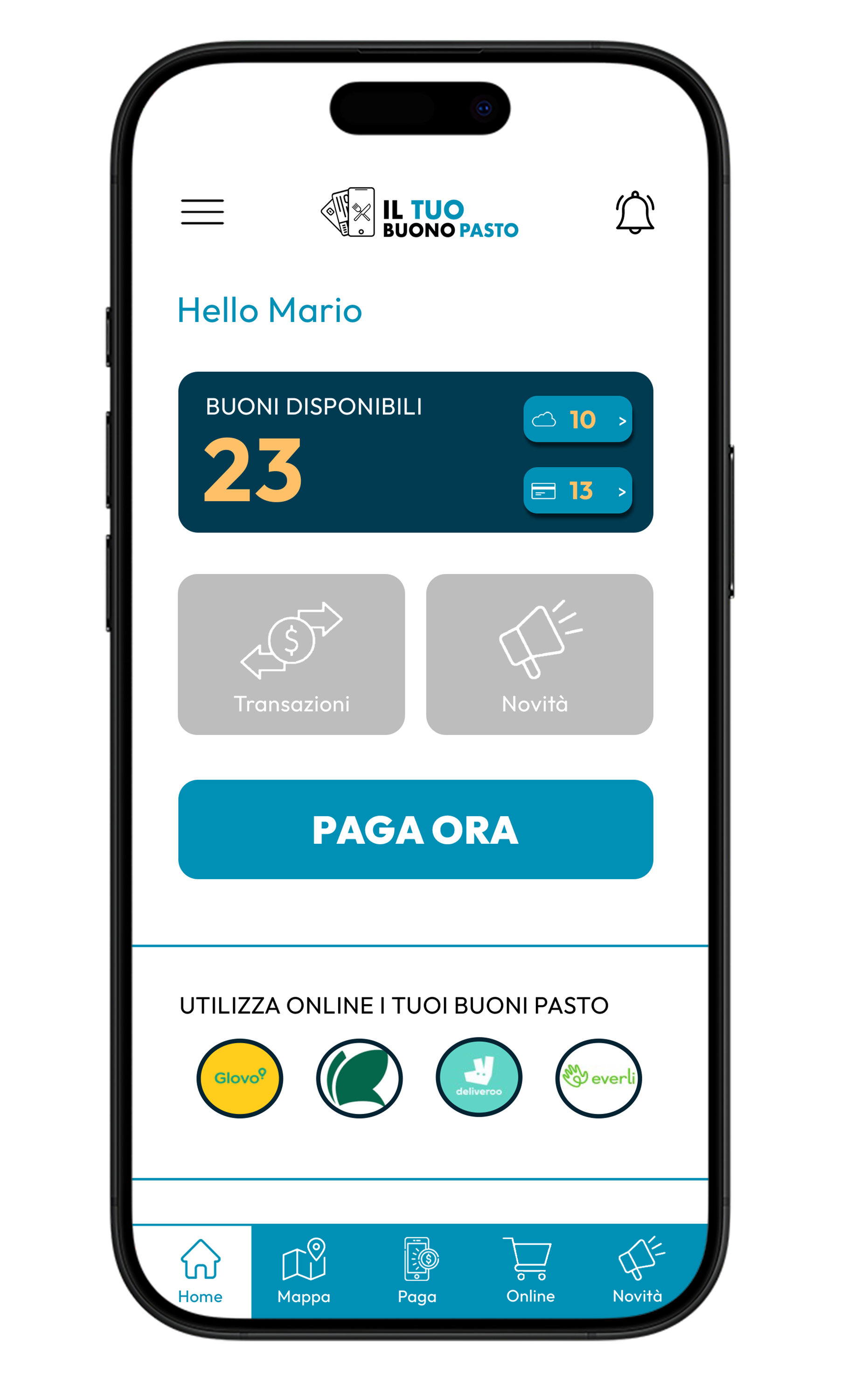This screenshot has width=841, height=1400.
Task: Open the notifications bell
Action: click(x=635, y=212)
